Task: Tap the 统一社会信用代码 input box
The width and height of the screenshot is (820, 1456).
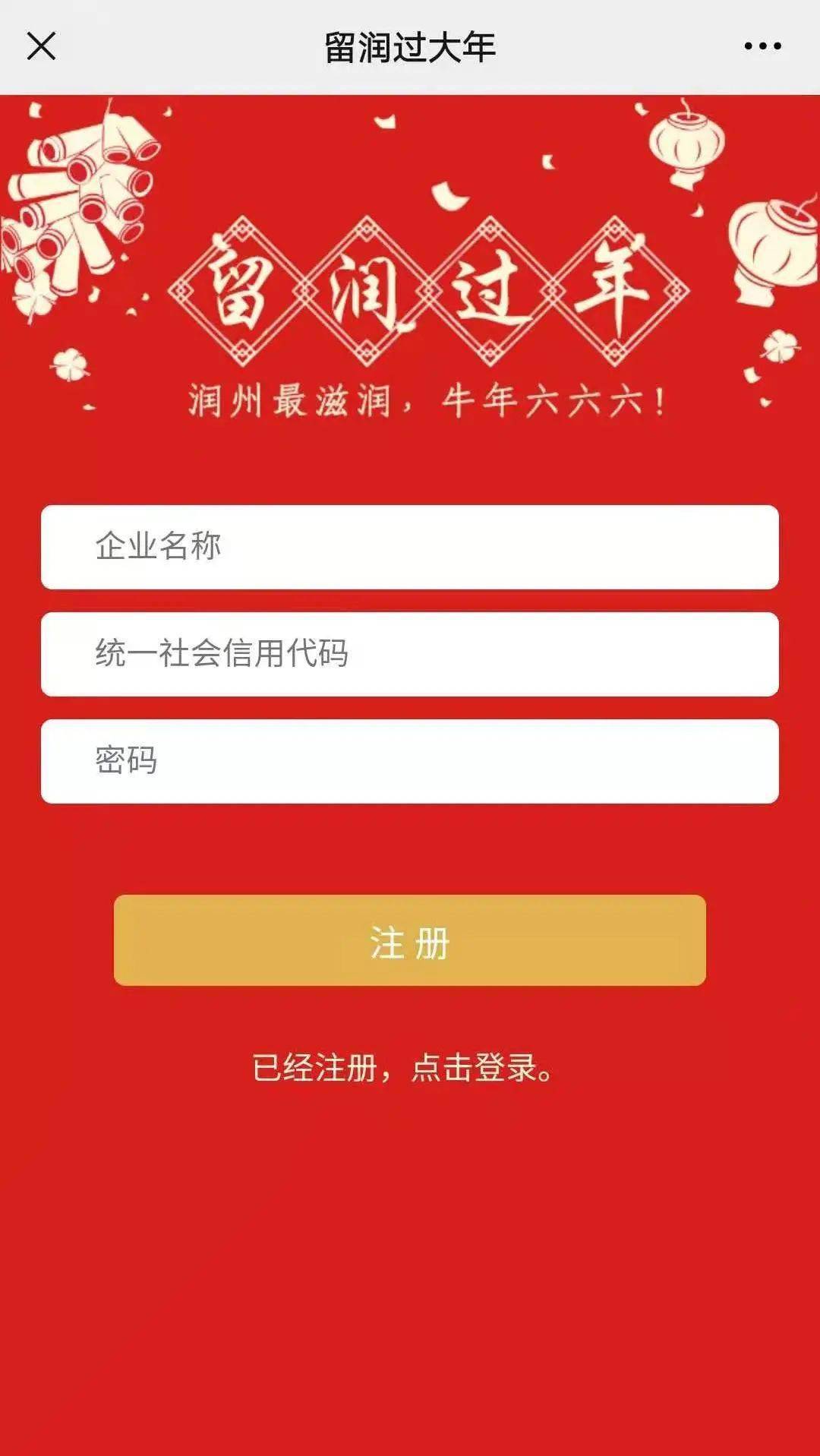Action: click(x=410, y=654)
